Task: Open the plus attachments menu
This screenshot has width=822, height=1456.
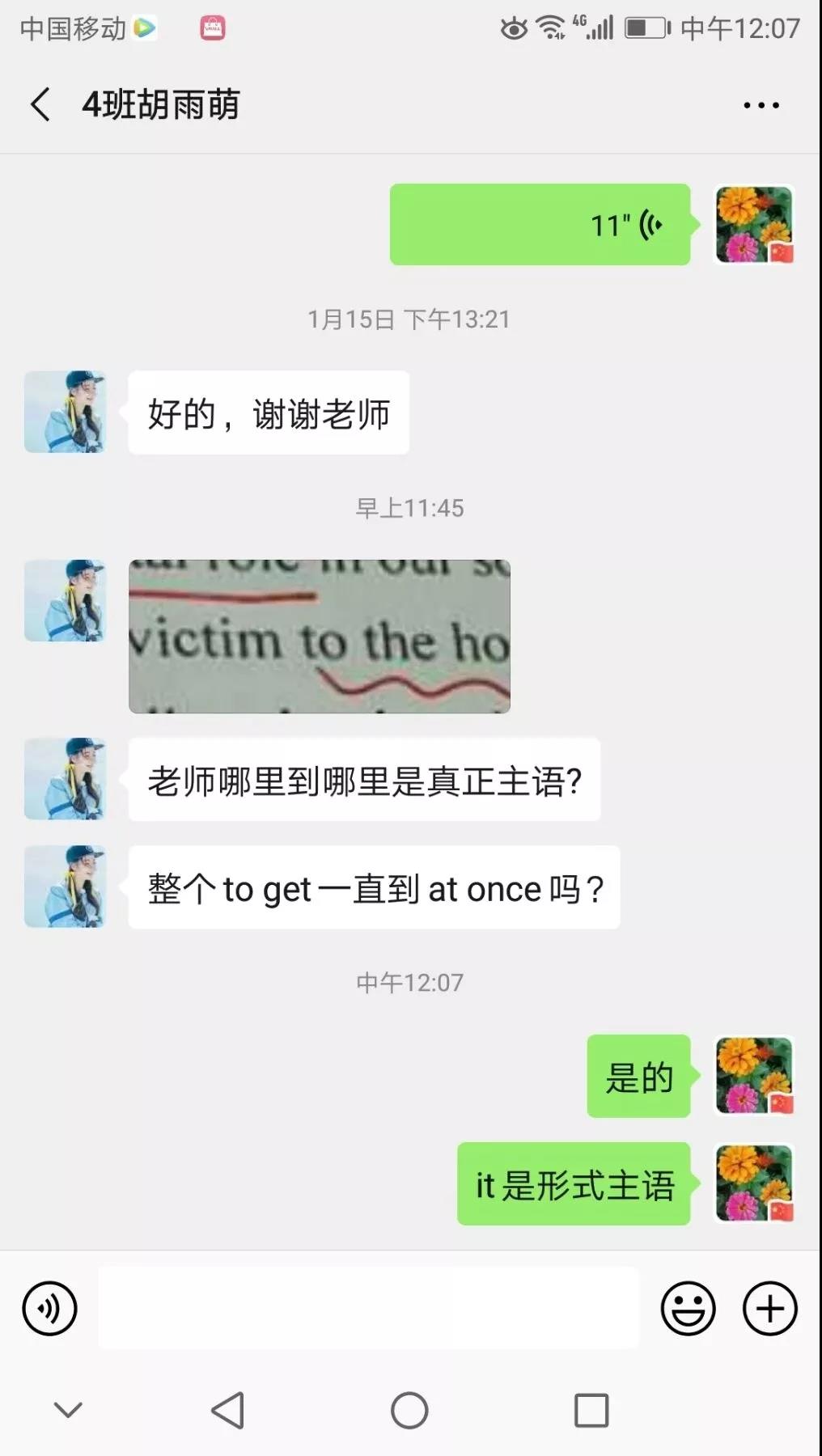Action: 769,1308
